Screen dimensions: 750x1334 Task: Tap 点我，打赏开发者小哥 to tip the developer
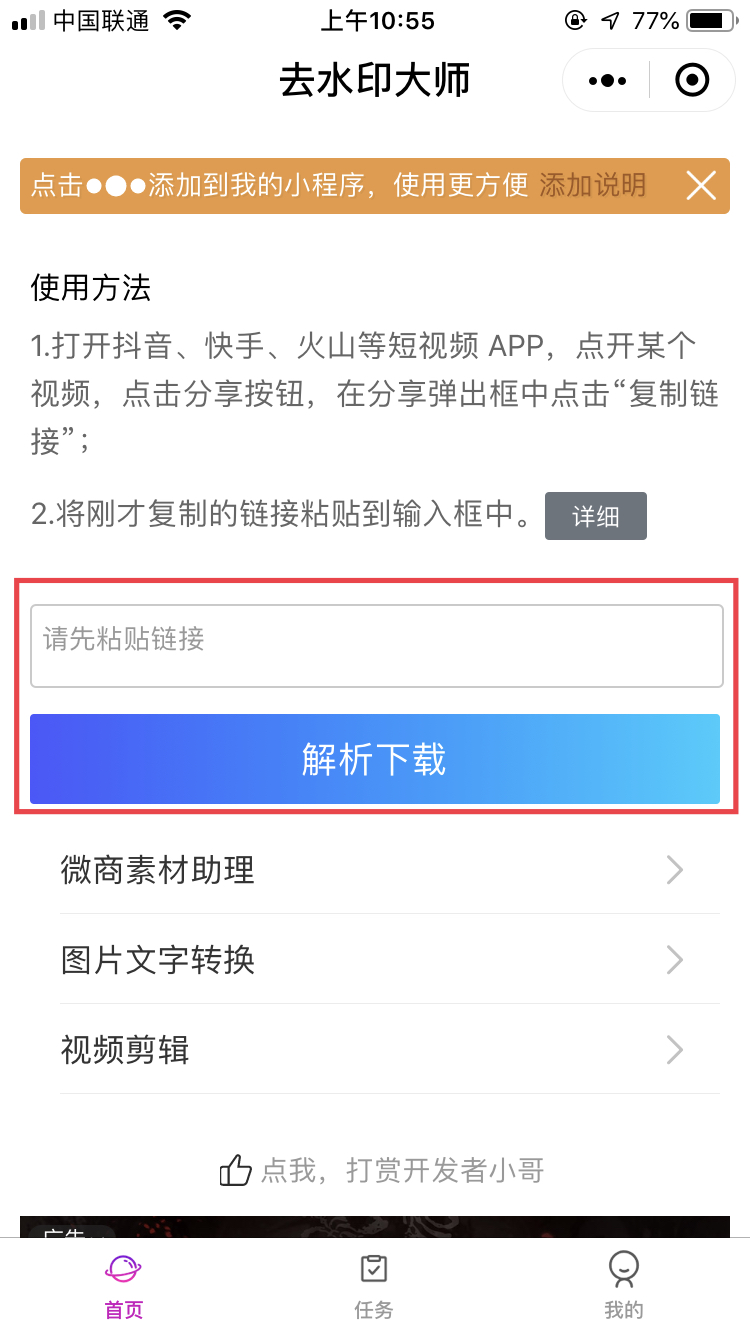[382, 1170]
